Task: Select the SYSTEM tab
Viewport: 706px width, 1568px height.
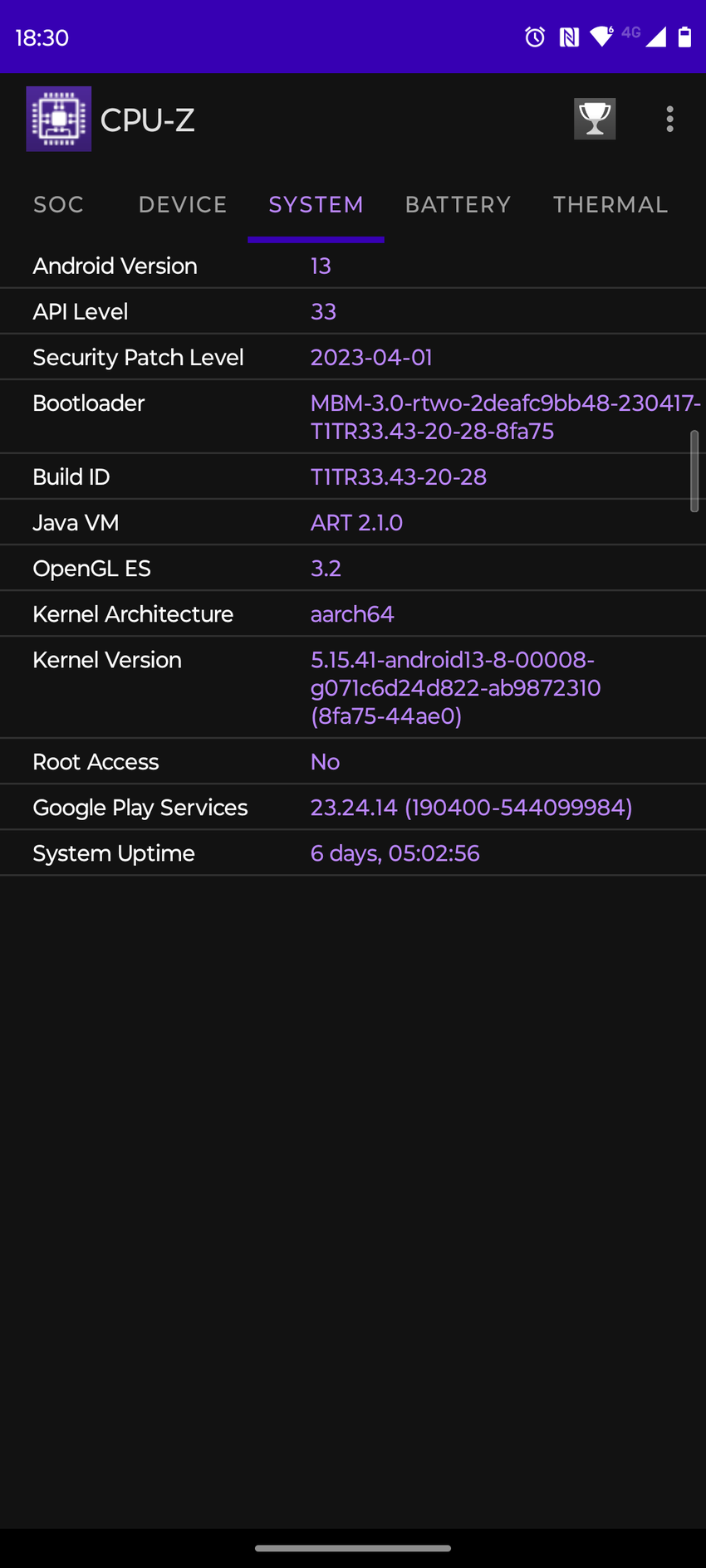Action: (316, 205)
